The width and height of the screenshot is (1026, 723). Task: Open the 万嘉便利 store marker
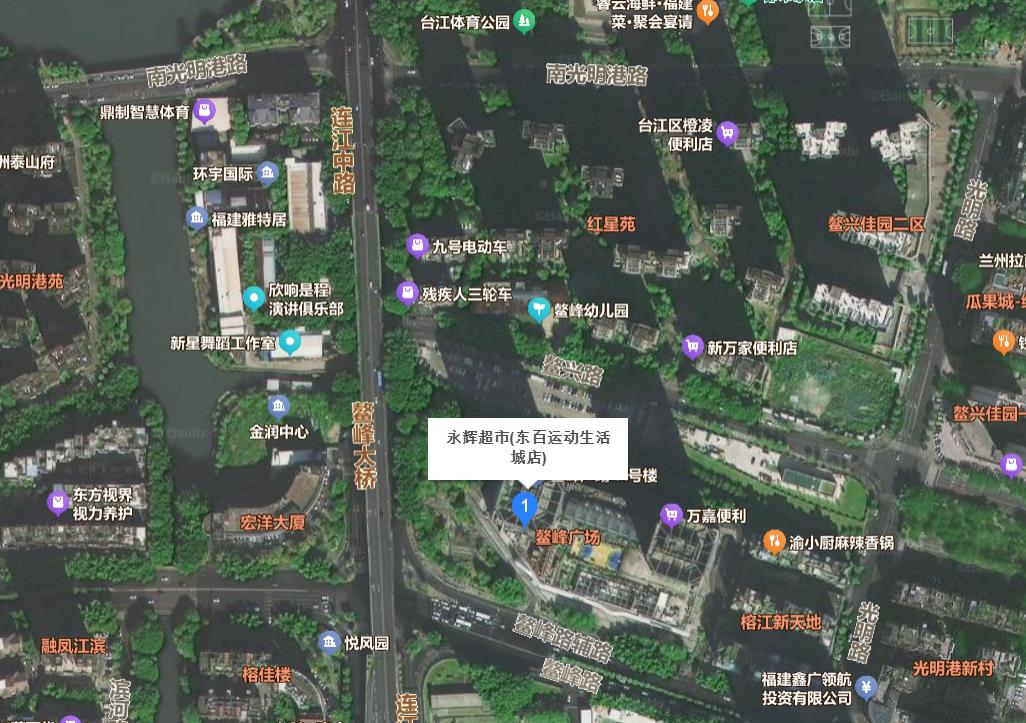click(672, 516)
